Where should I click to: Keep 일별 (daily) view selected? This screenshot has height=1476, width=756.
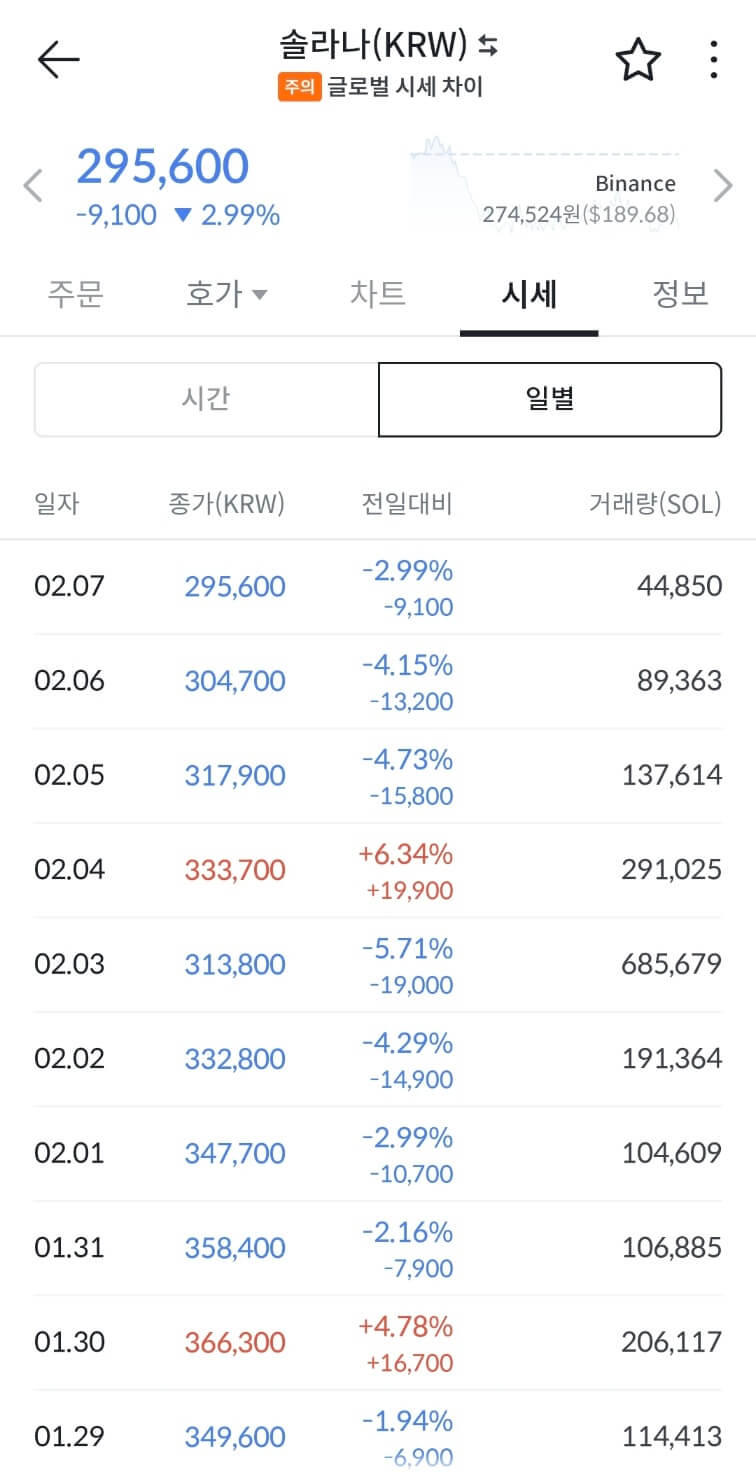tap(549, 399)
